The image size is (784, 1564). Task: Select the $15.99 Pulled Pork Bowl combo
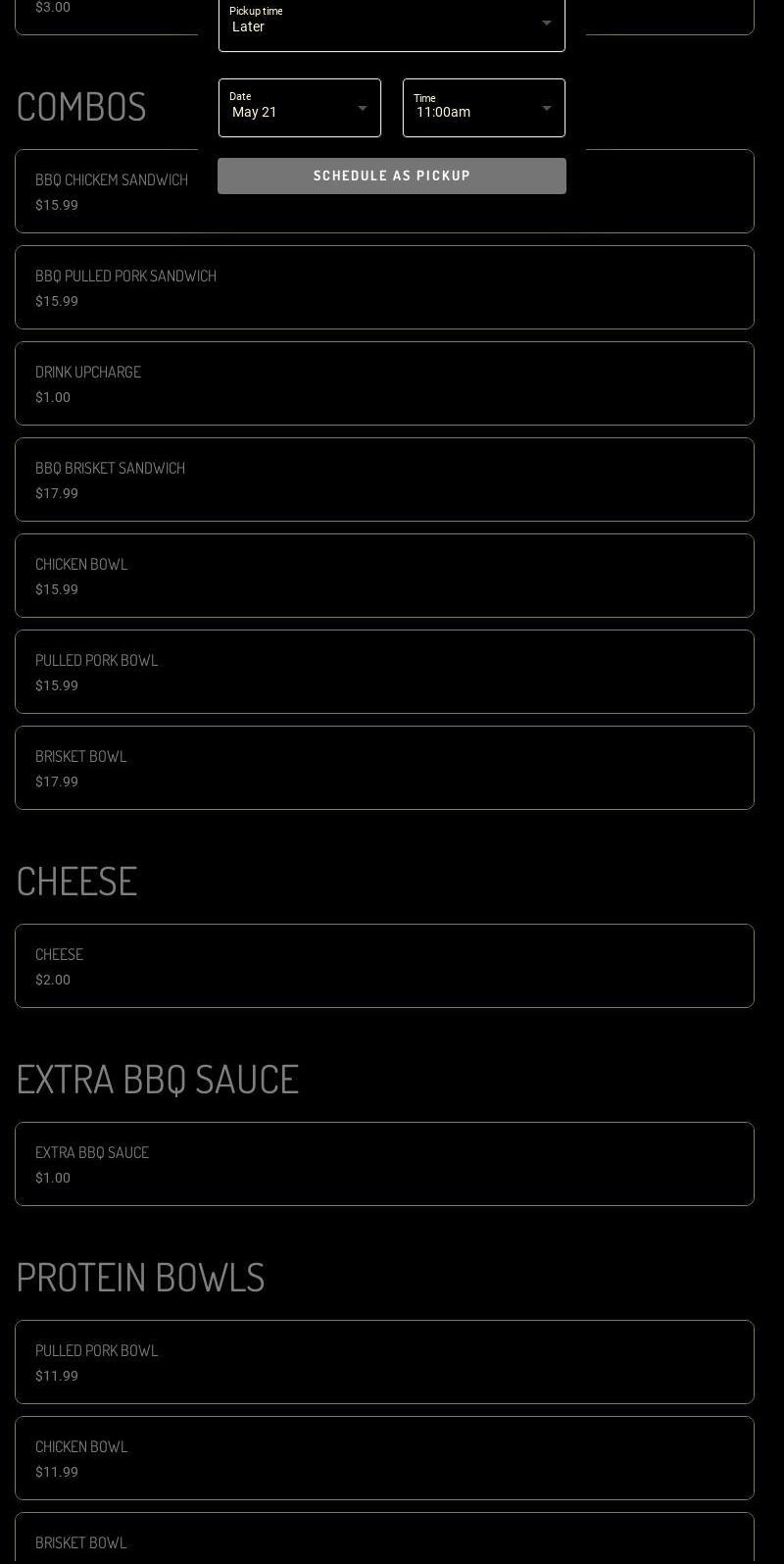click(x=384, y=672)
